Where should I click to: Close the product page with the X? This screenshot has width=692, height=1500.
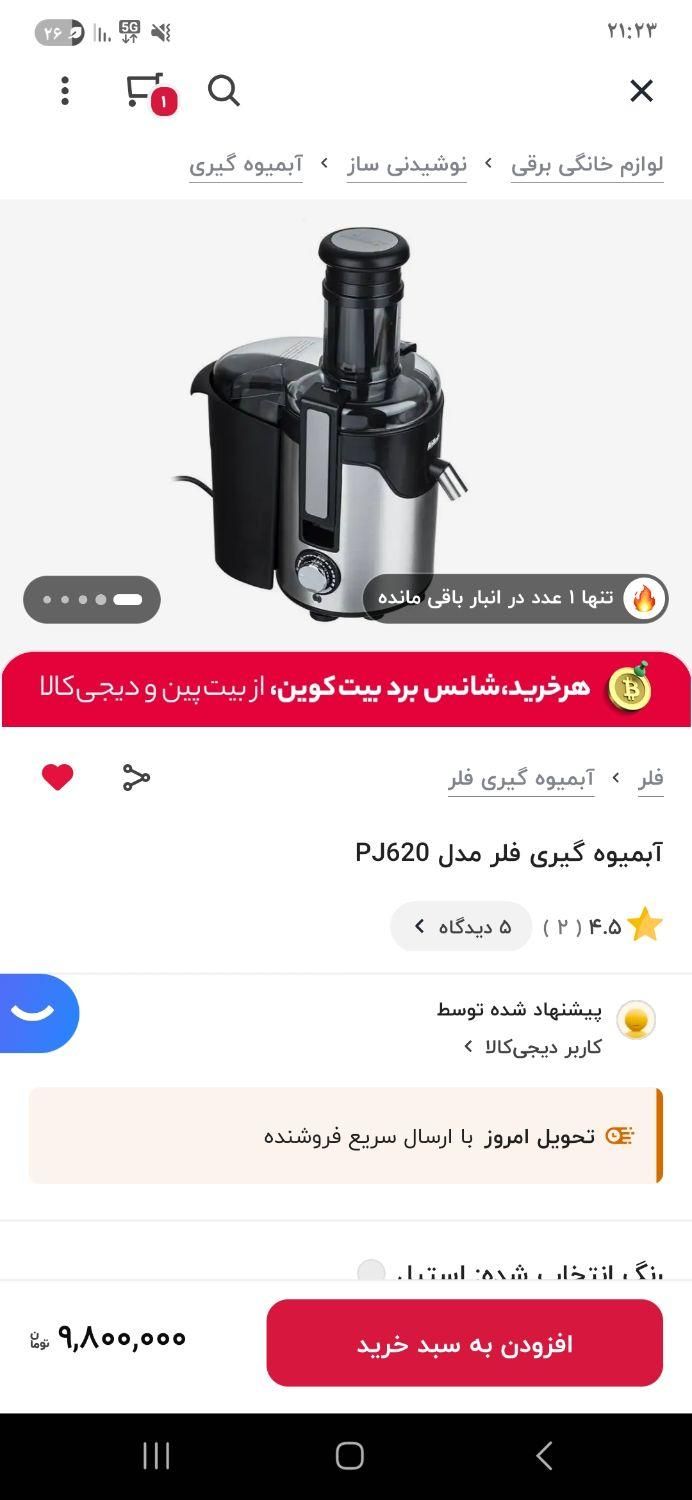(641, 91)
